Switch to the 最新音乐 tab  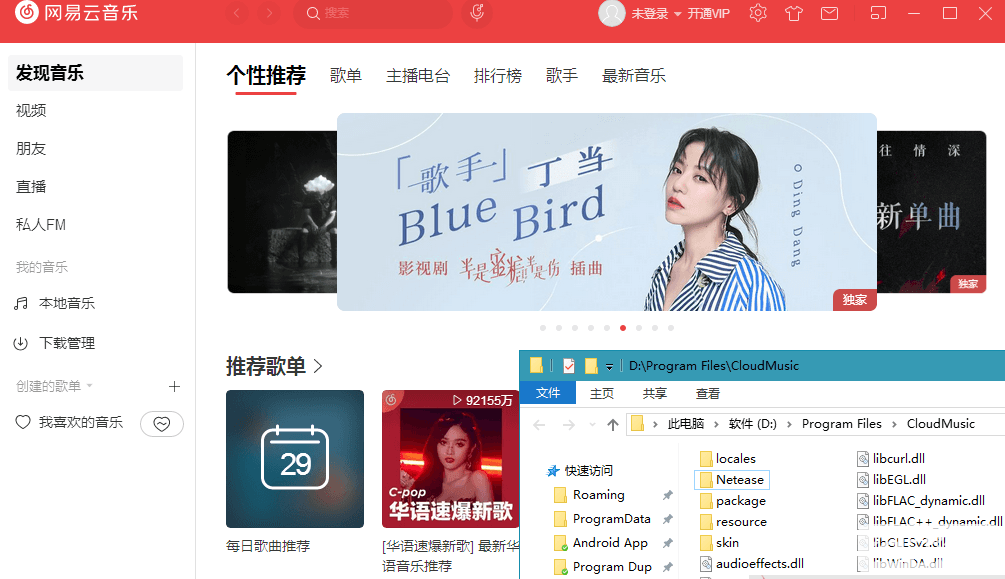pyautogui.click(x=634, y=76)
